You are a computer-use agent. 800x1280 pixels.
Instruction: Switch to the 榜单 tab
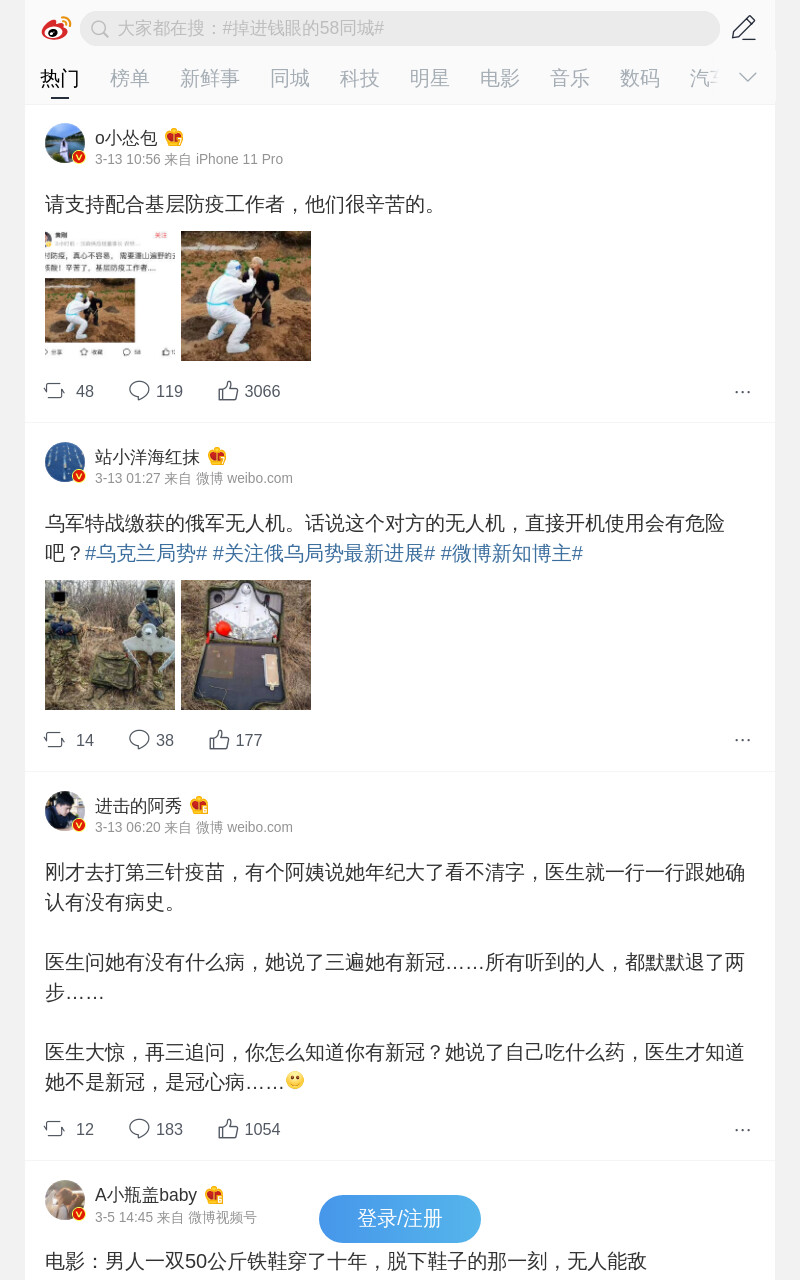coord(130,78)
